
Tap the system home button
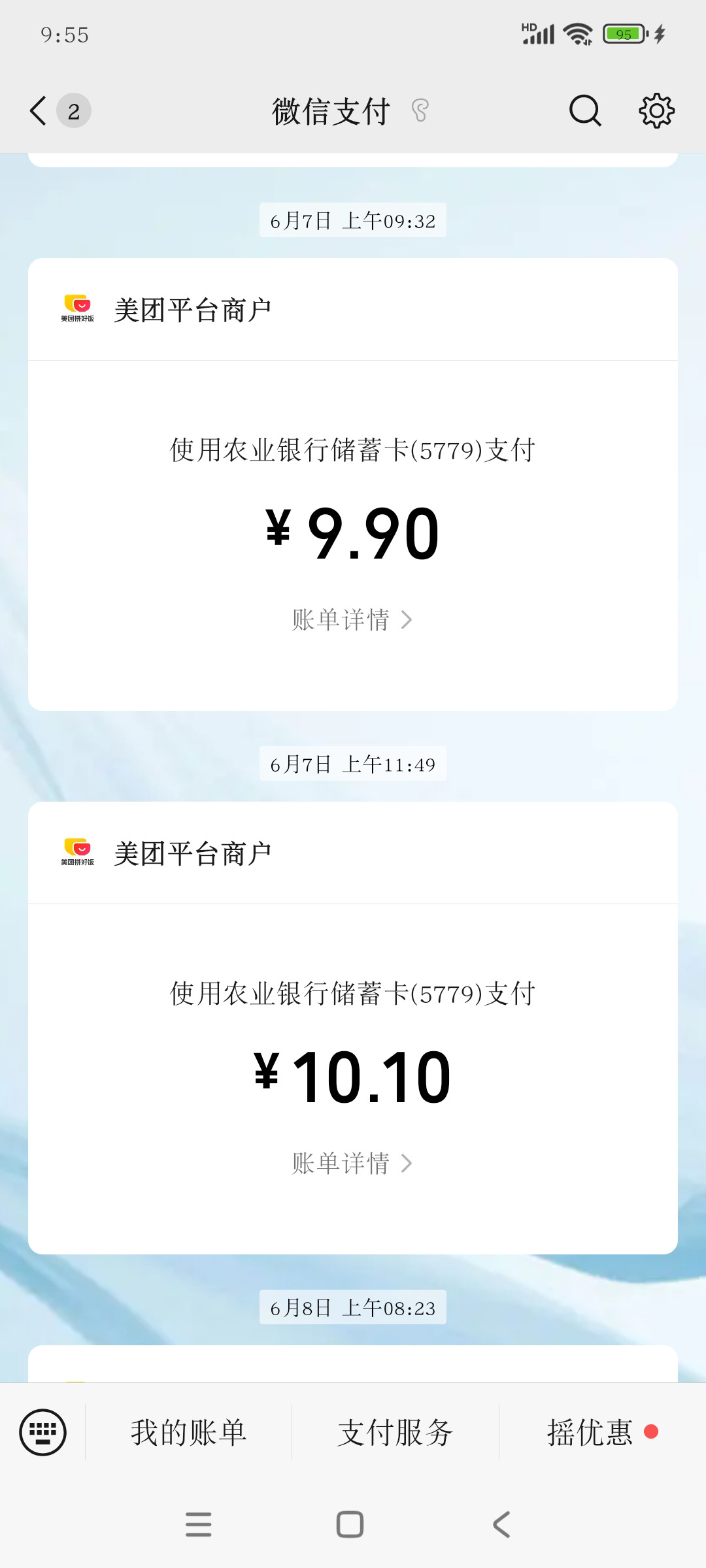point(350,1524)
